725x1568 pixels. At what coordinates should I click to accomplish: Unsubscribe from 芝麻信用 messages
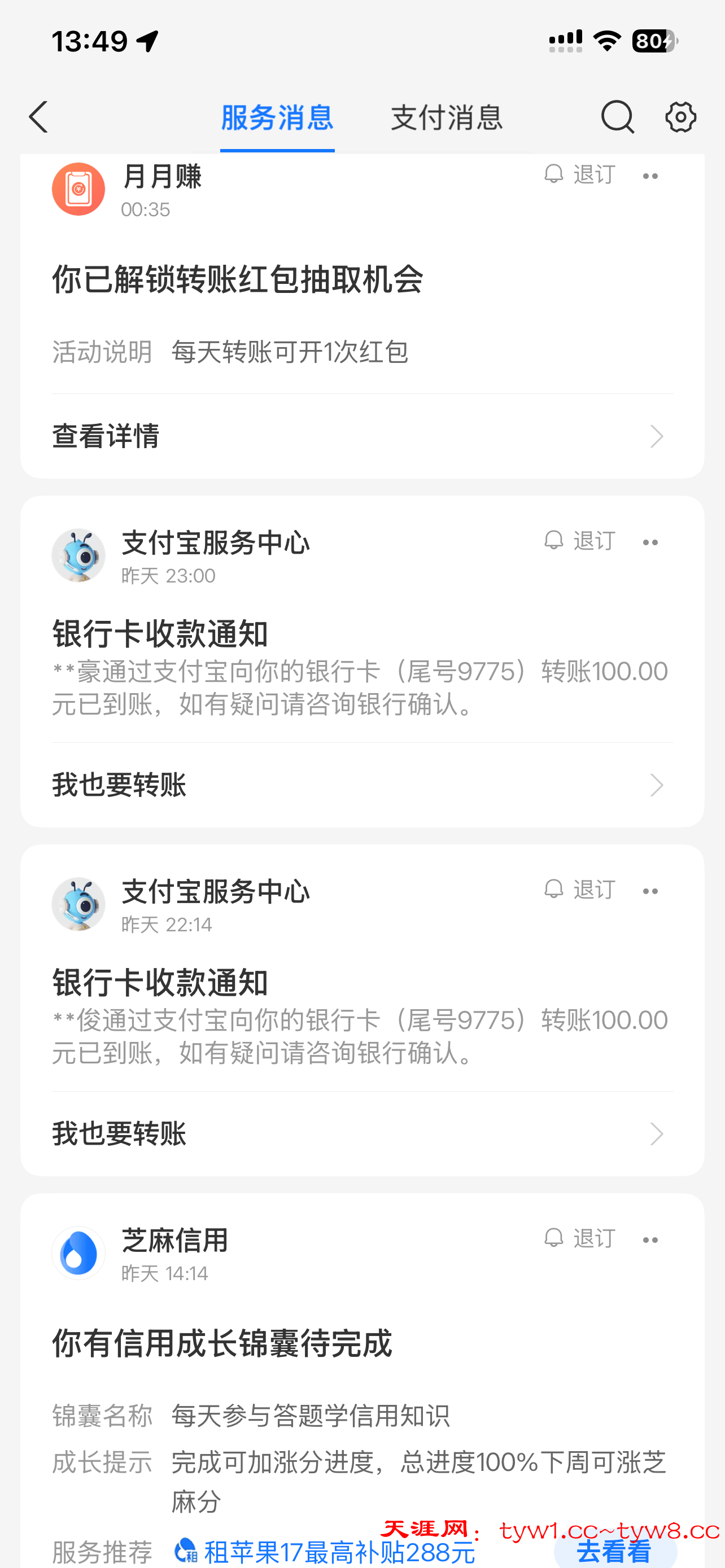pos(580,1239)
